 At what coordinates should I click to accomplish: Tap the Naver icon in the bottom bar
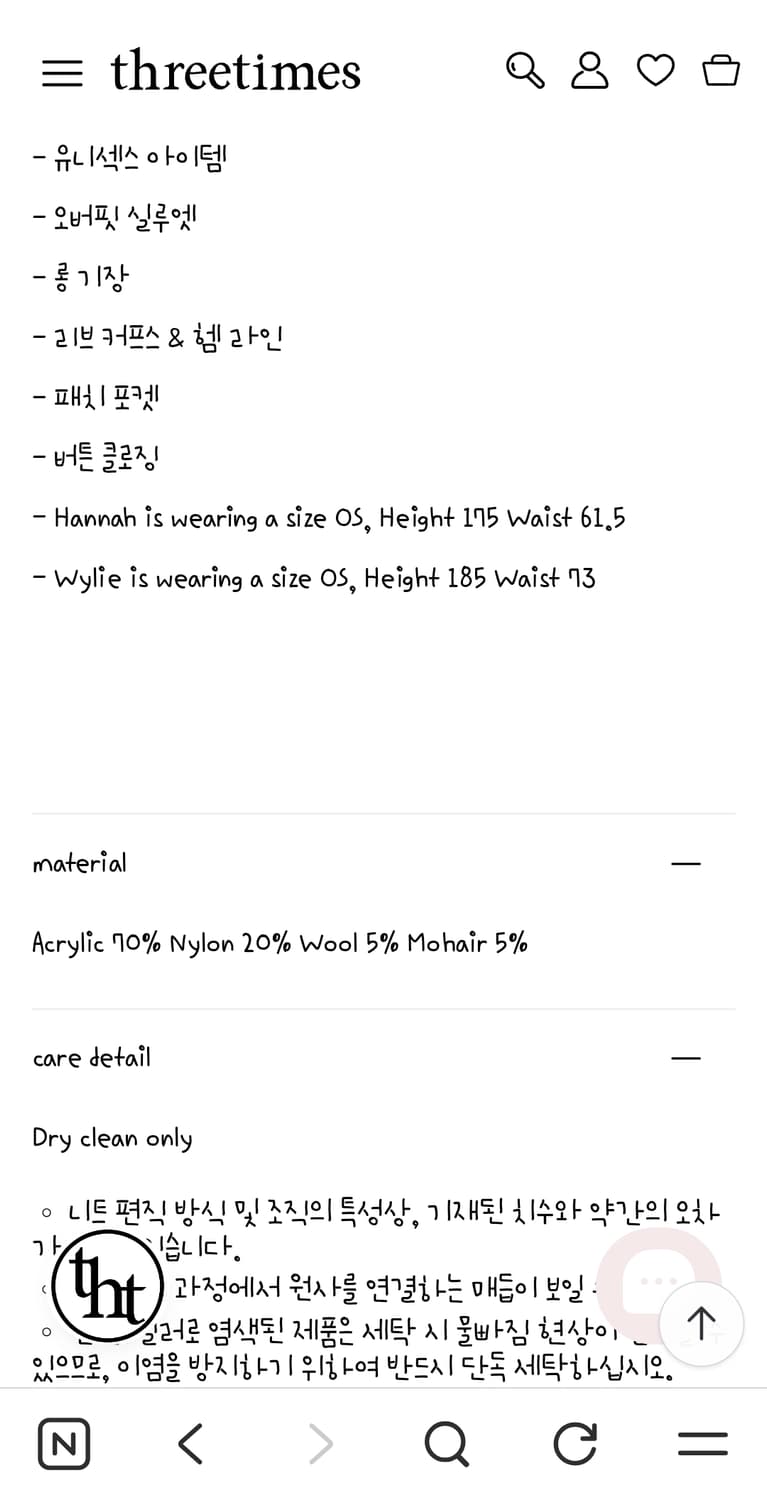tap(64, 1443)
